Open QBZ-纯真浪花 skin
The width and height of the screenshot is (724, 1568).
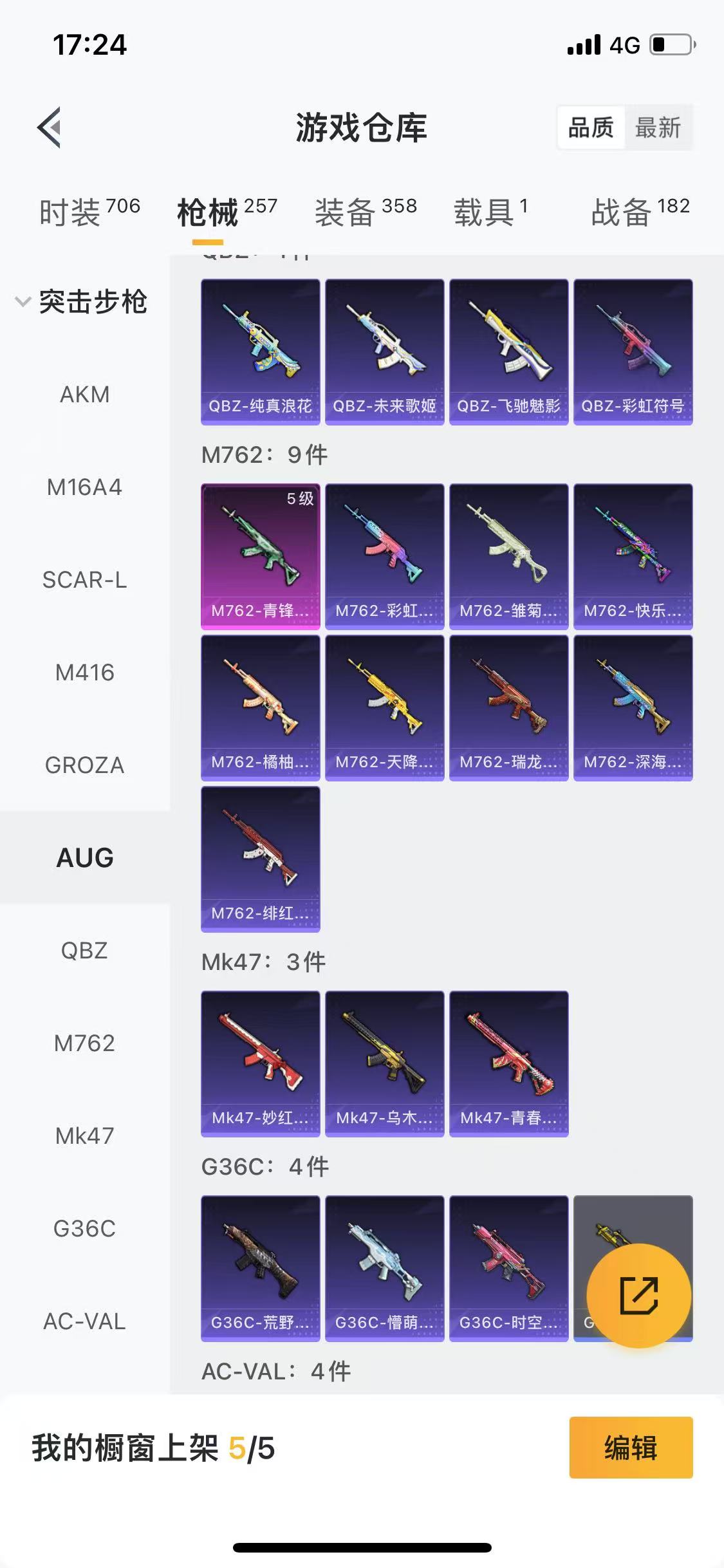pyautogui.click(x=260, y=351)
